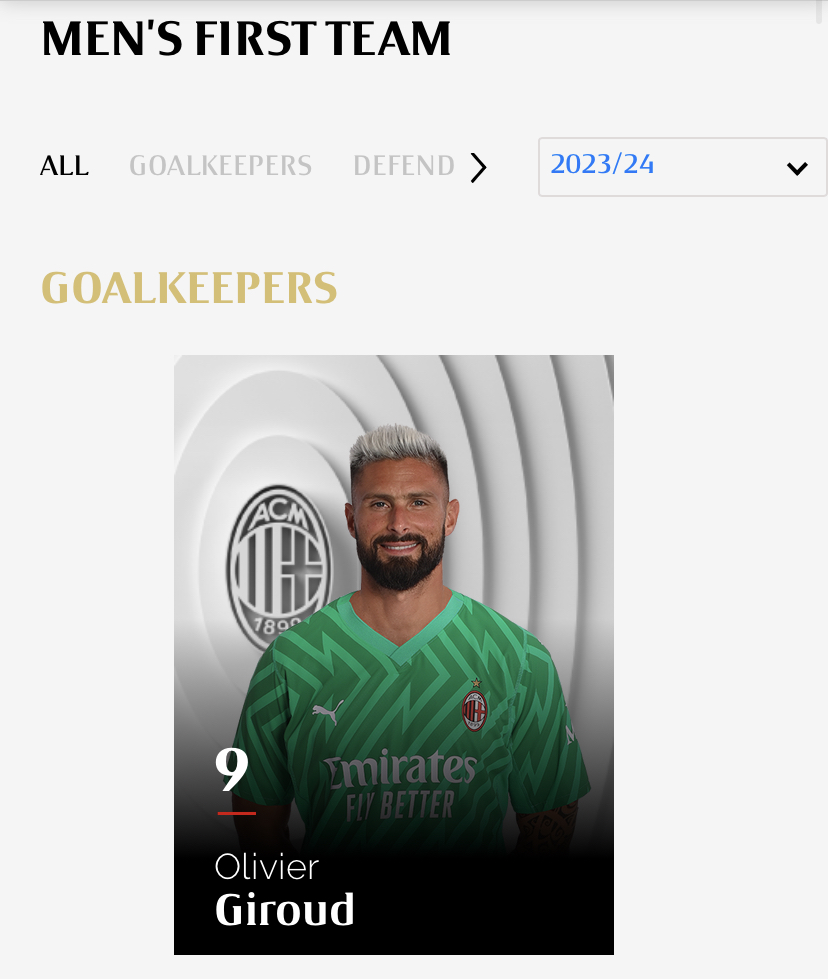This screenshot has width=828, height=979.
Task: Open the 2023/24 season dropdown
Action: (682, 167)
